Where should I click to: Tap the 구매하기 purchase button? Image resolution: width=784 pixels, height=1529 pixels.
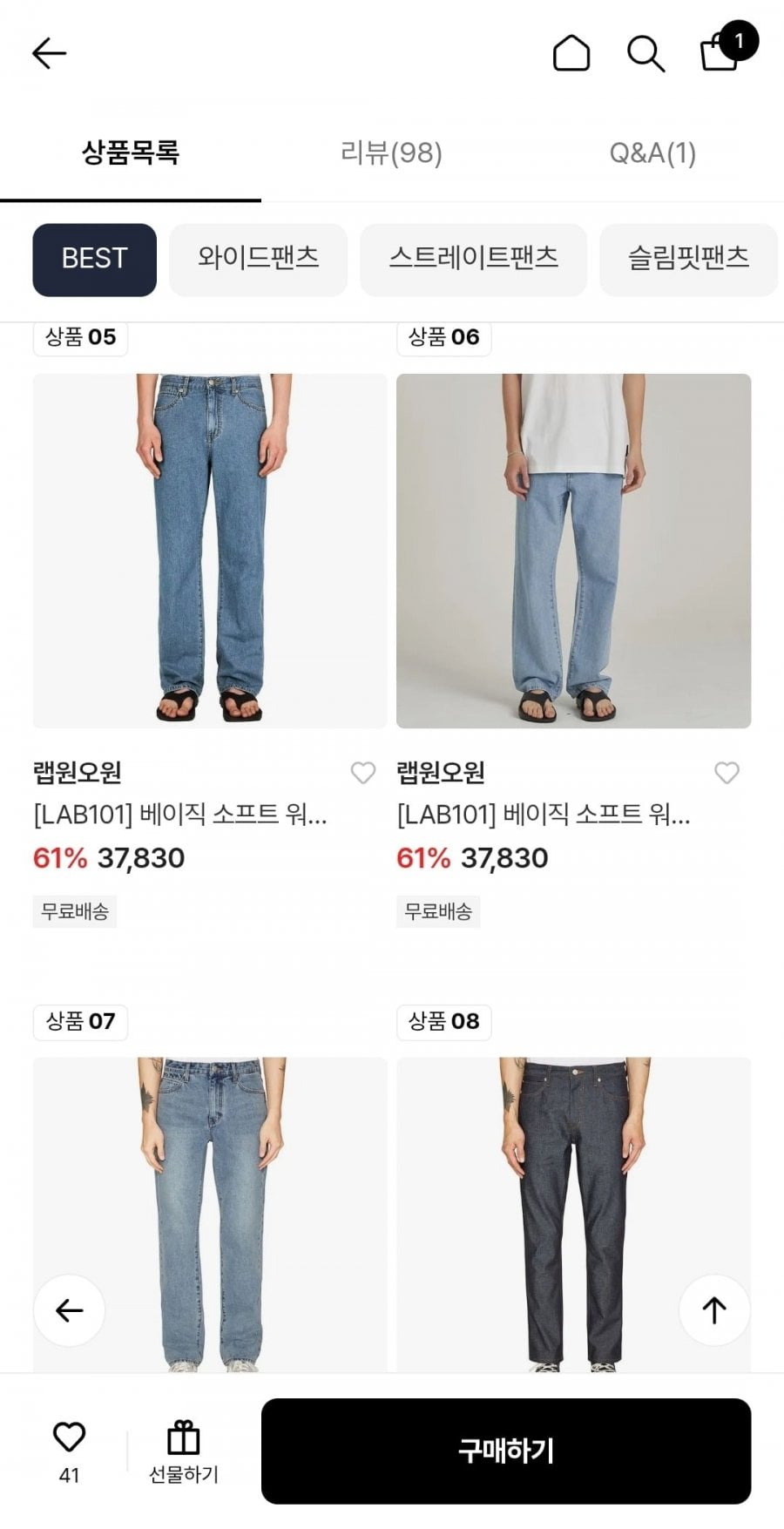coord(505,1451)
